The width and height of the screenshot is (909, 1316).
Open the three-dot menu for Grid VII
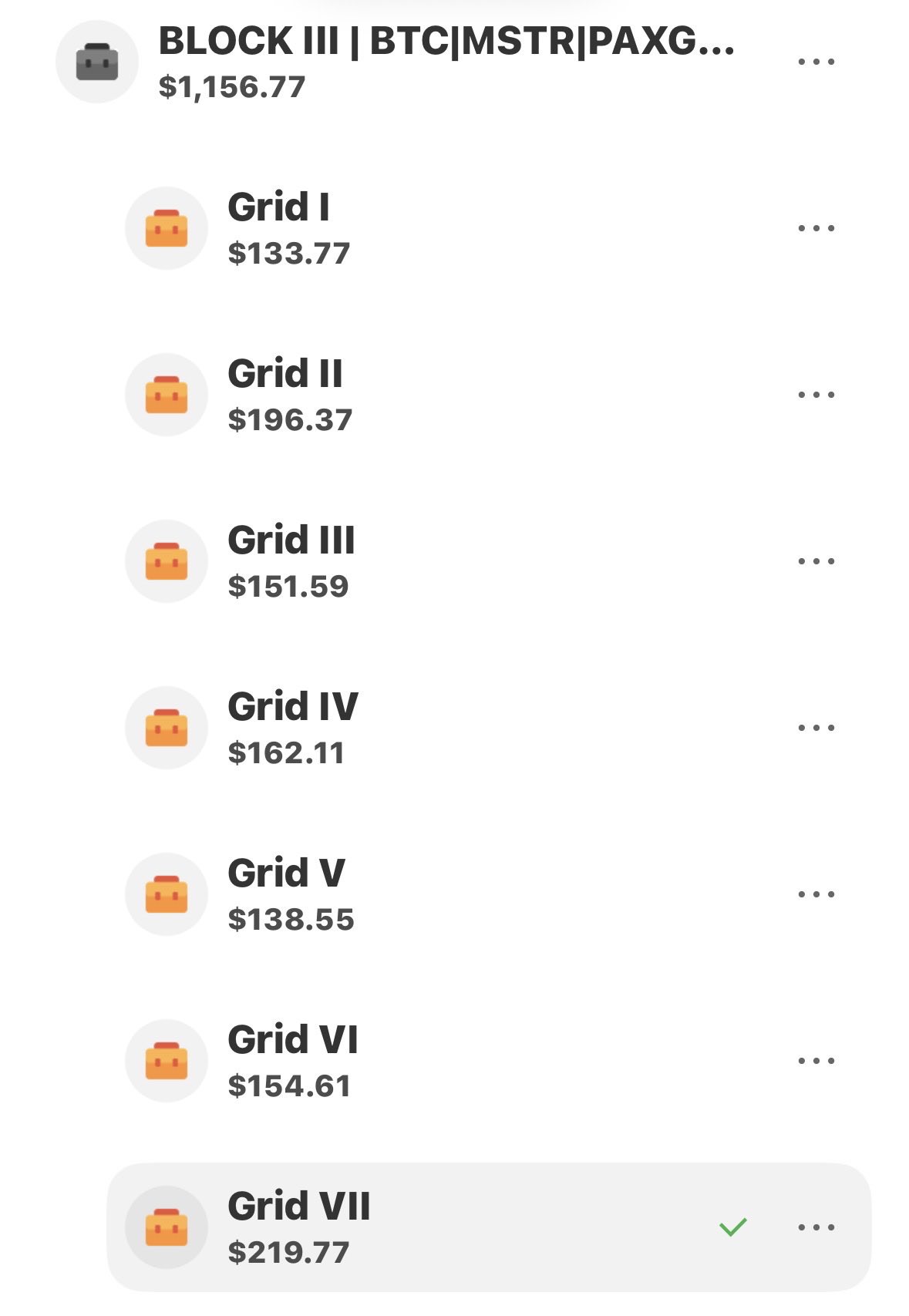(816, 1227)
